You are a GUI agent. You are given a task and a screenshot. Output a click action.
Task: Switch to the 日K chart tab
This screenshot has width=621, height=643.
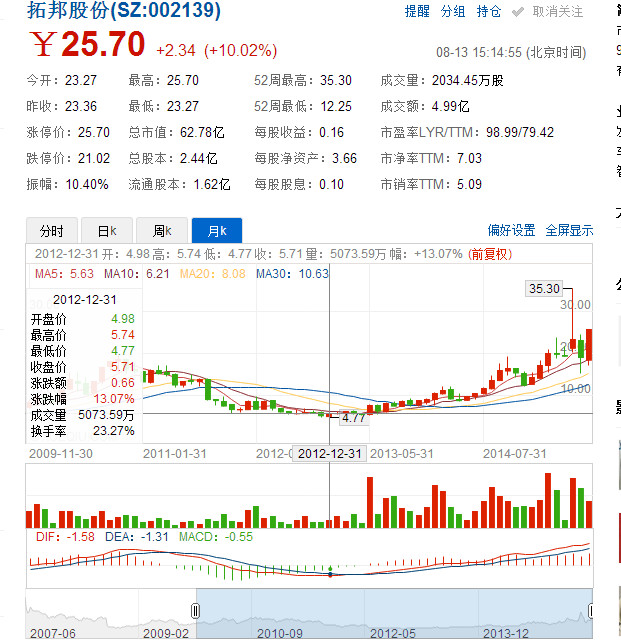coord(106,230)
